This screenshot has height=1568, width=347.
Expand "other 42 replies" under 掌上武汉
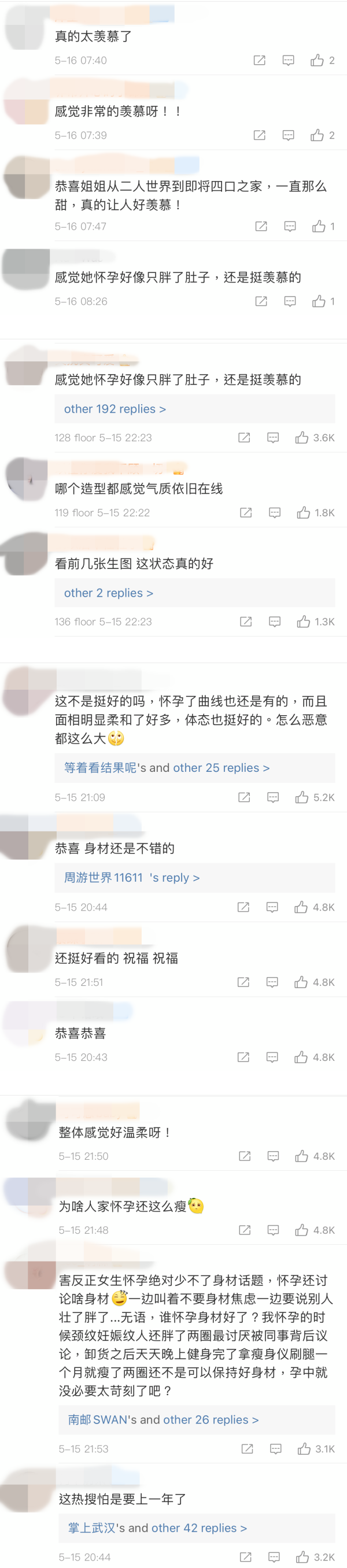[199, 1528]
